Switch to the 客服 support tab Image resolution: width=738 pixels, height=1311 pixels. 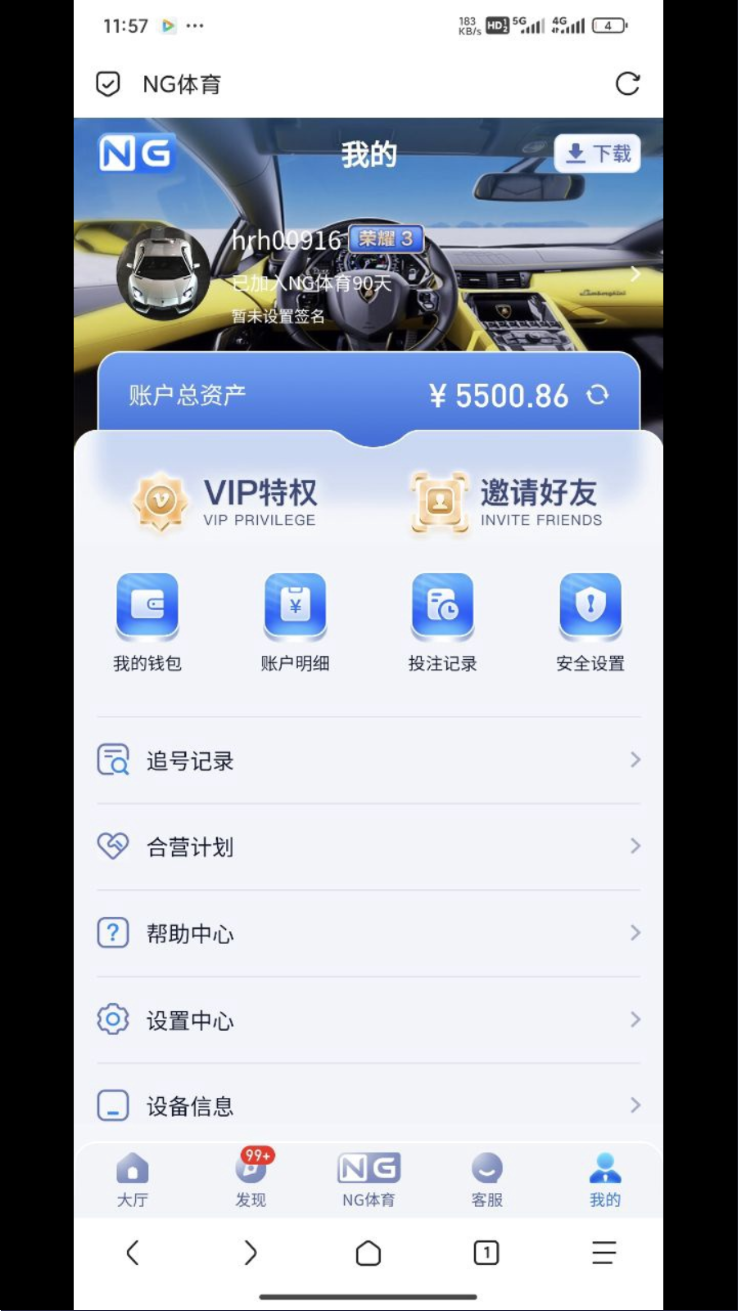487,1180
